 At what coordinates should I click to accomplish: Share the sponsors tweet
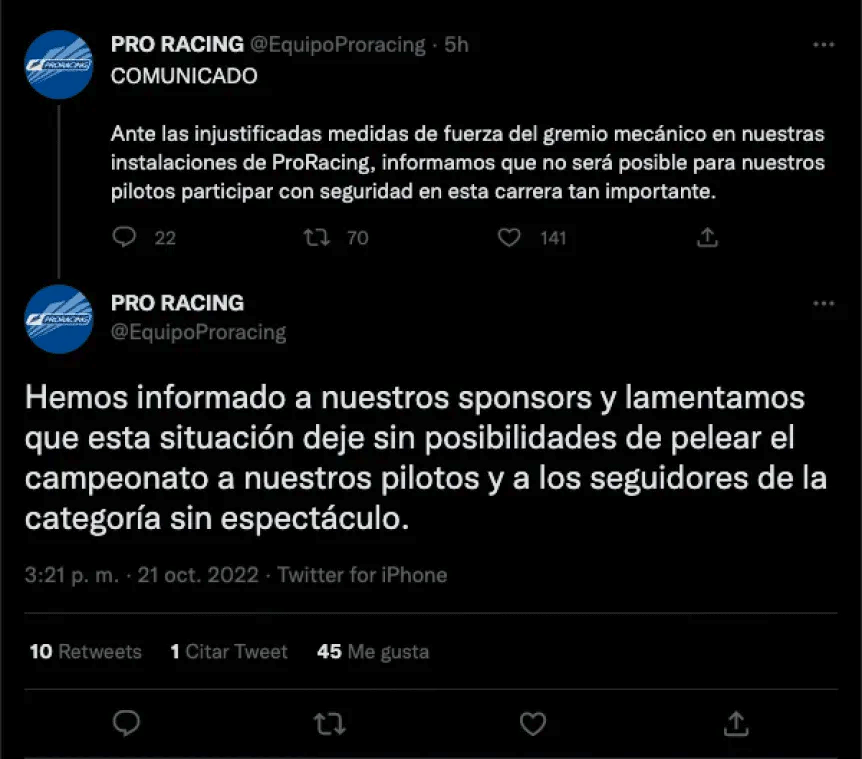tap(736, 723)
